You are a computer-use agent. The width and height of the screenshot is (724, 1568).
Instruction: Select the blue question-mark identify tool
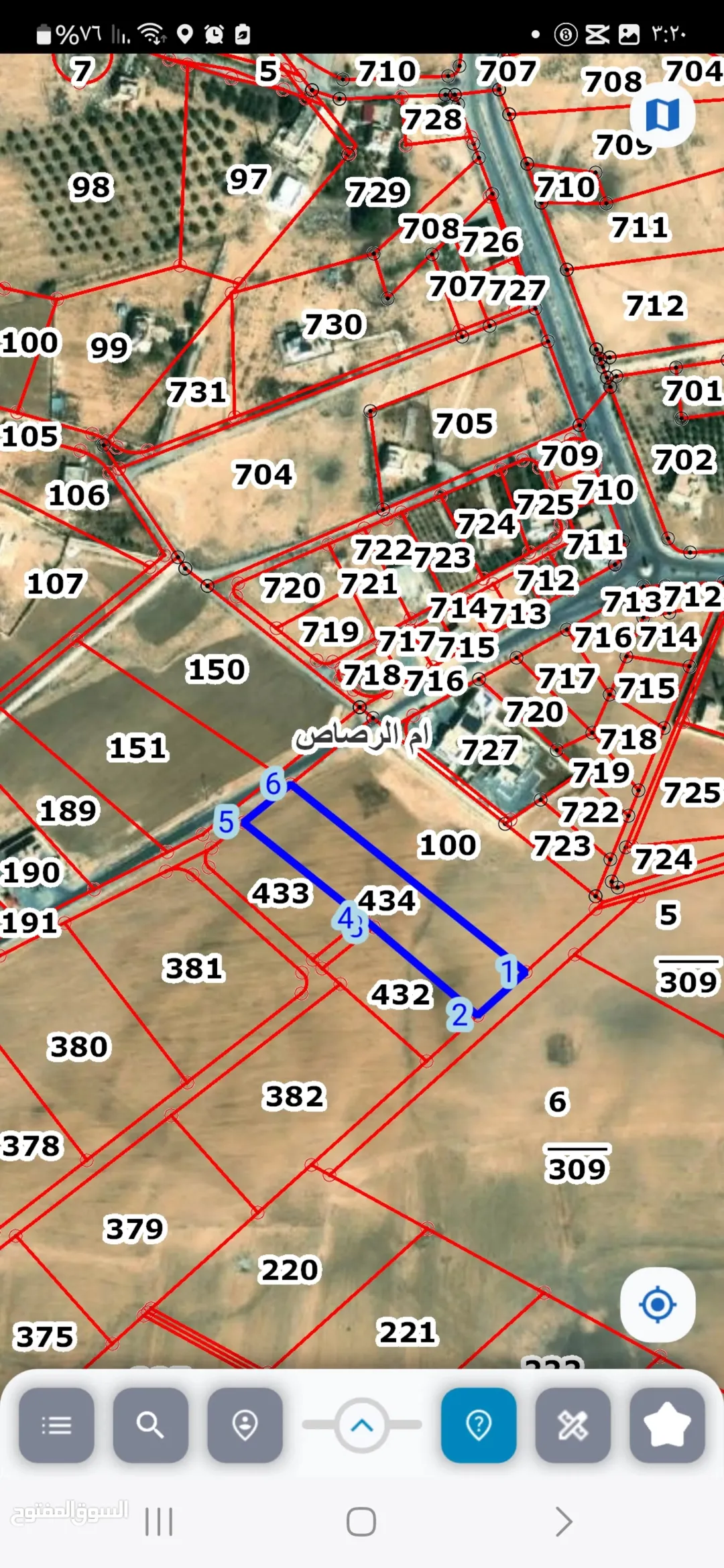[479, 1425]
